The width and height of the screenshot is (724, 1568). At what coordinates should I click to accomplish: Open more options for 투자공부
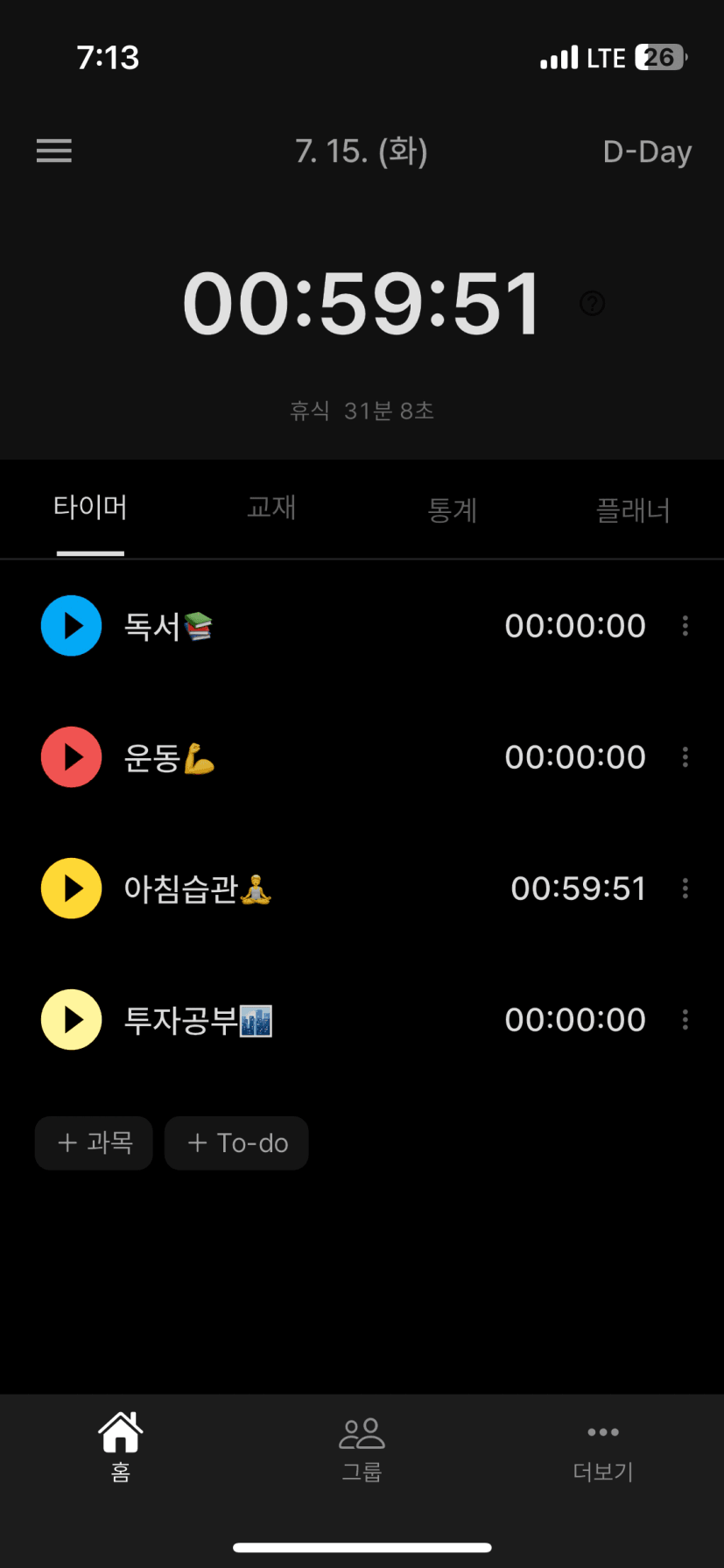pyautogui.click(x=685, y=1020)
